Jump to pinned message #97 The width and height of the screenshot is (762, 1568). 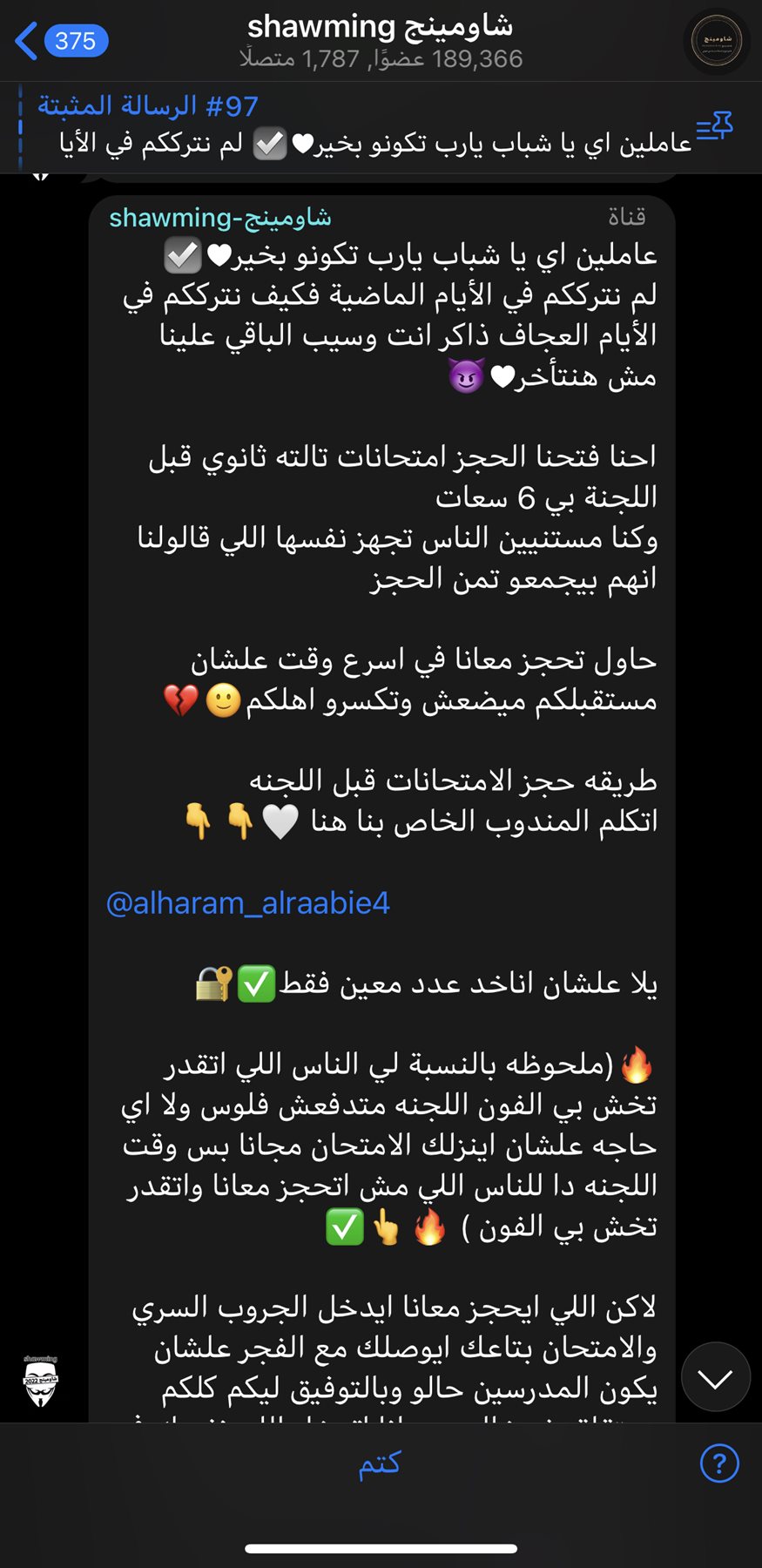pos(366,126)
